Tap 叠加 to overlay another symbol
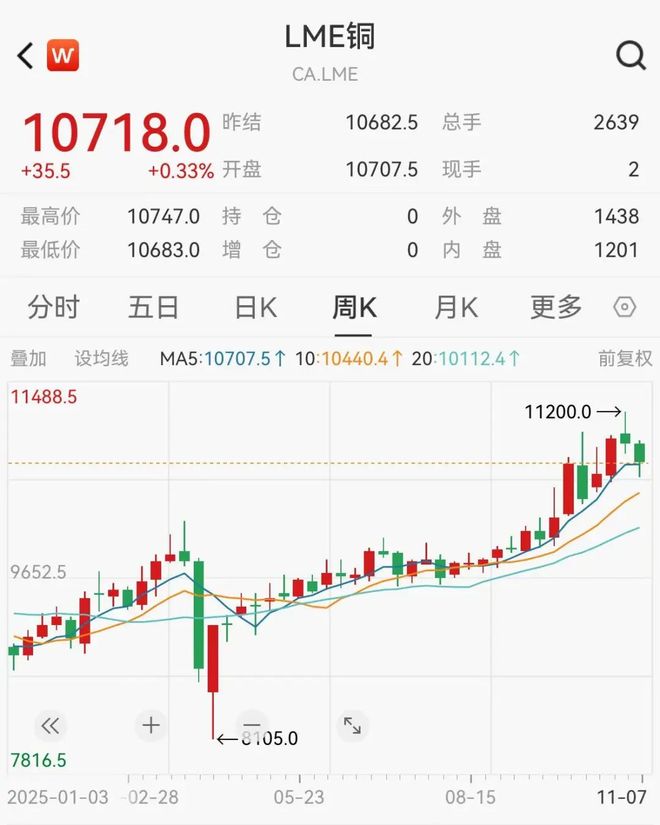This screenshot has height=825, width=660. coord(28,358)
